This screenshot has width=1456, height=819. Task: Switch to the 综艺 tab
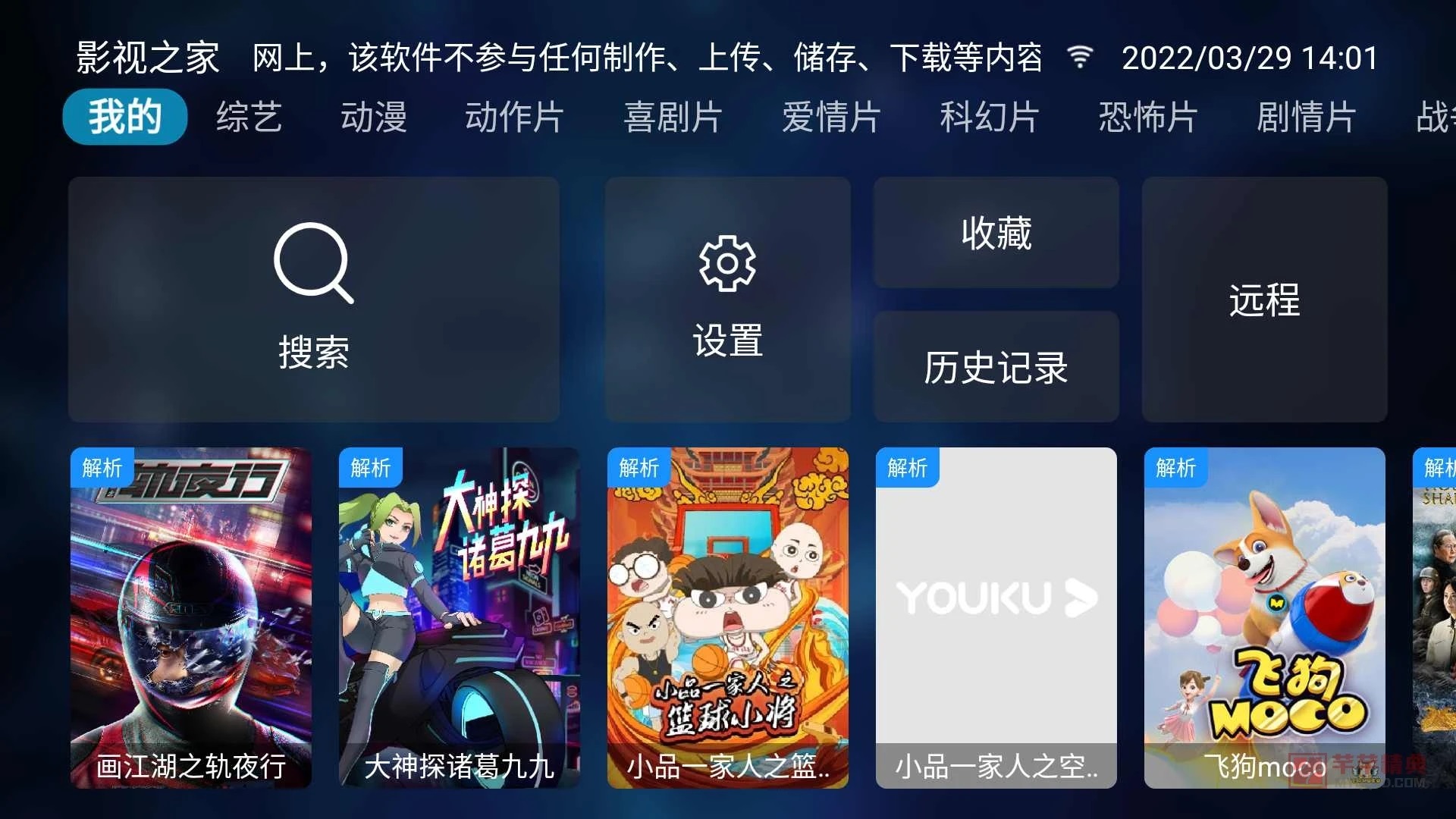tap(249, 117)
